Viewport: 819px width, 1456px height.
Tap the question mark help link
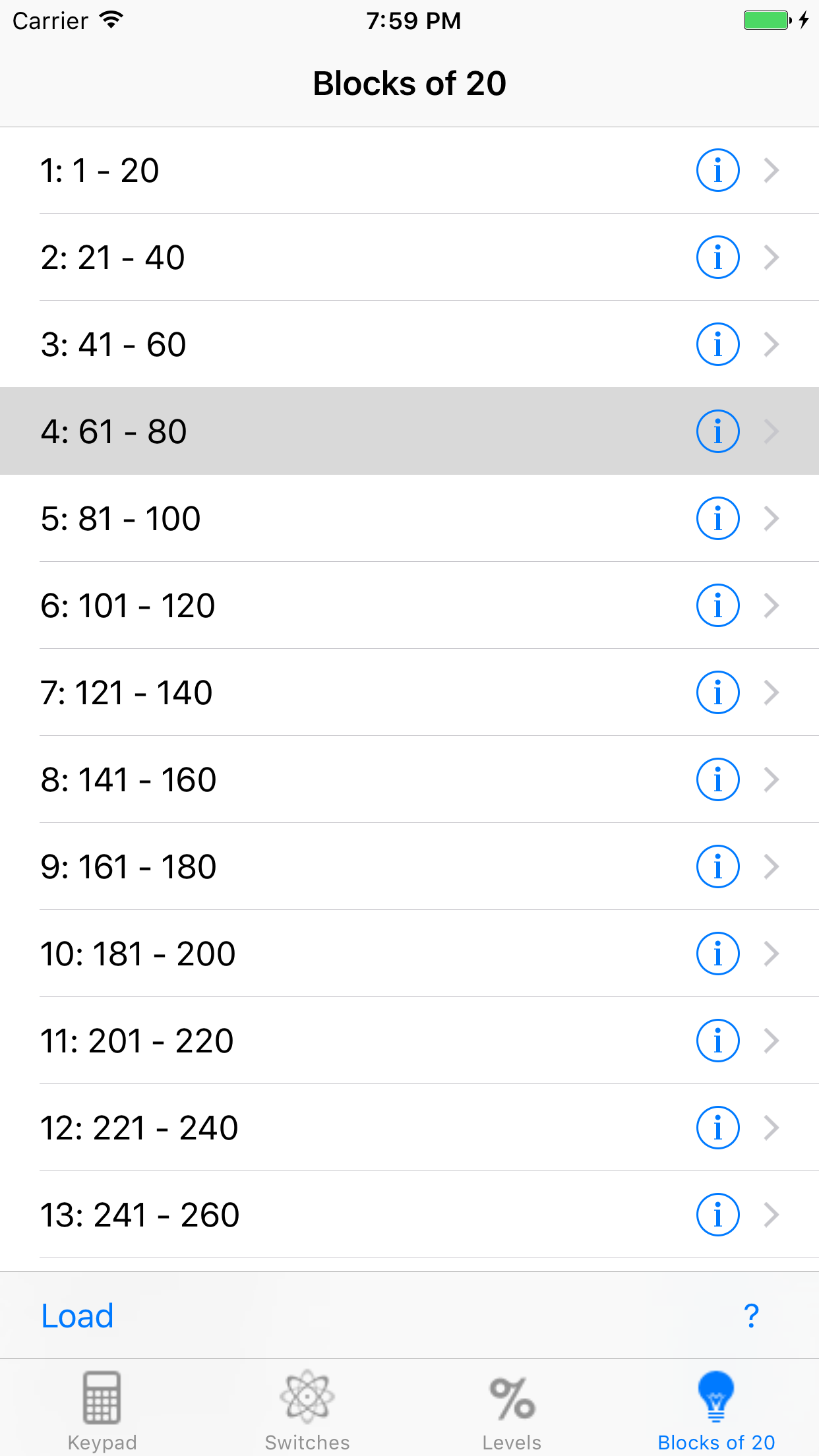click(751, 1316)
